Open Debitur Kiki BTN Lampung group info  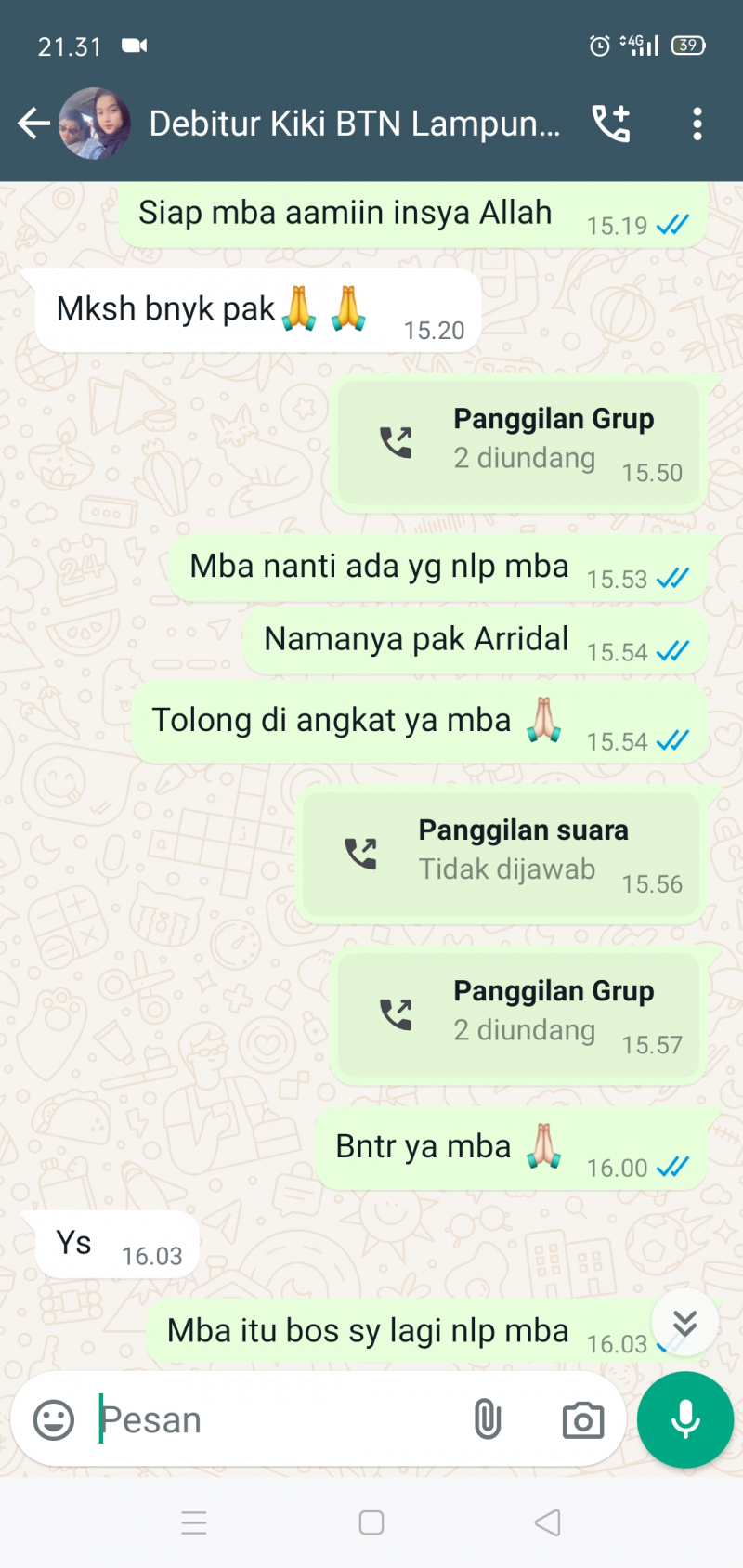(x=354, y=124)
